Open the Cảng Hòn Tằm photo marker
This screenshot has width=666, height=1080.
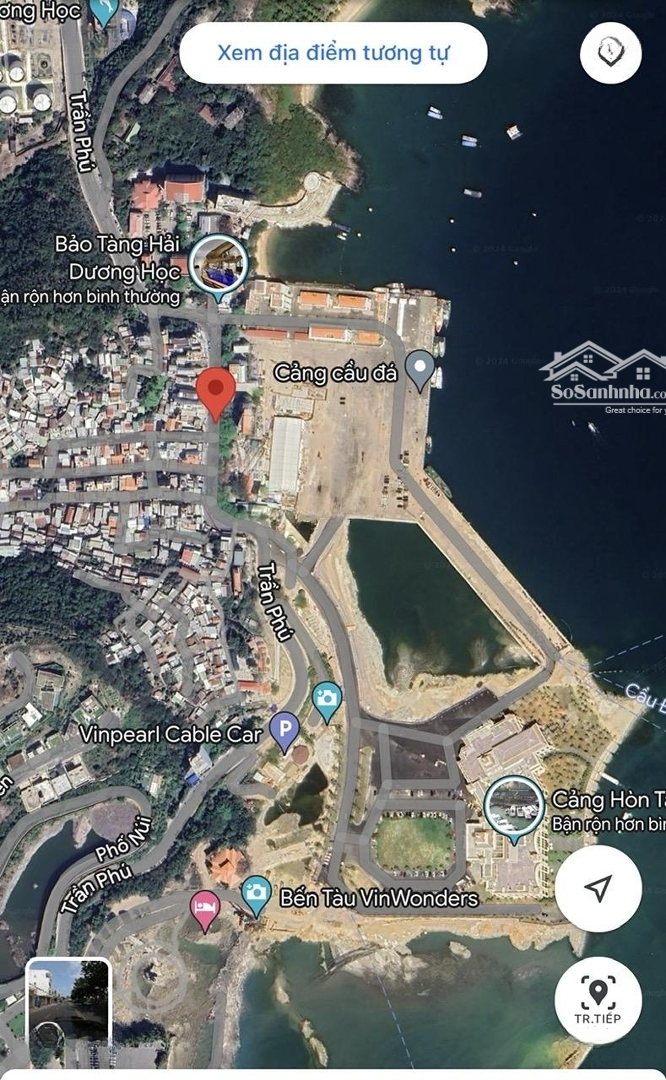(514, 809)
